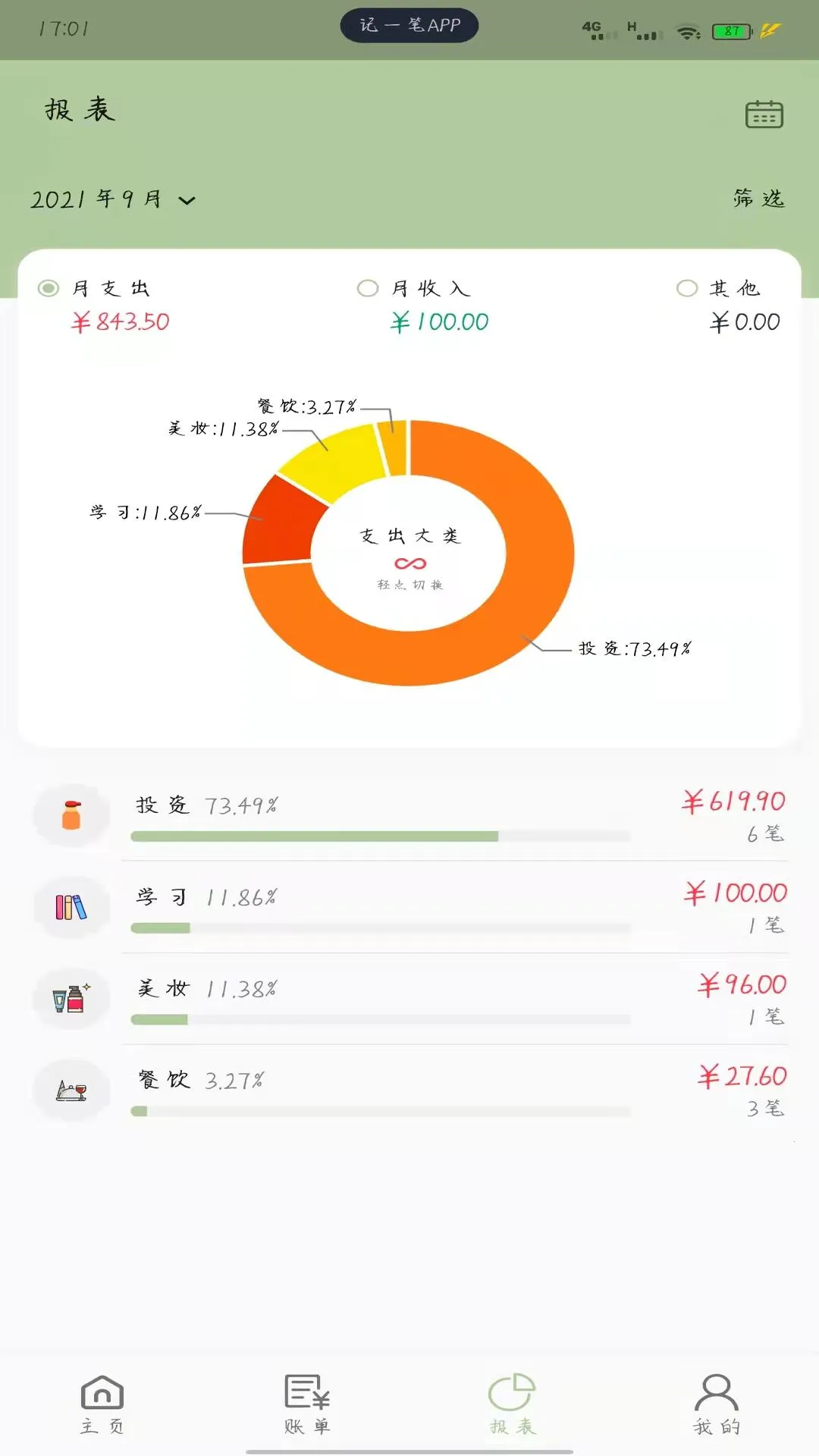Switch to the 账单 tab
819x1456 pixels.
306,1404
